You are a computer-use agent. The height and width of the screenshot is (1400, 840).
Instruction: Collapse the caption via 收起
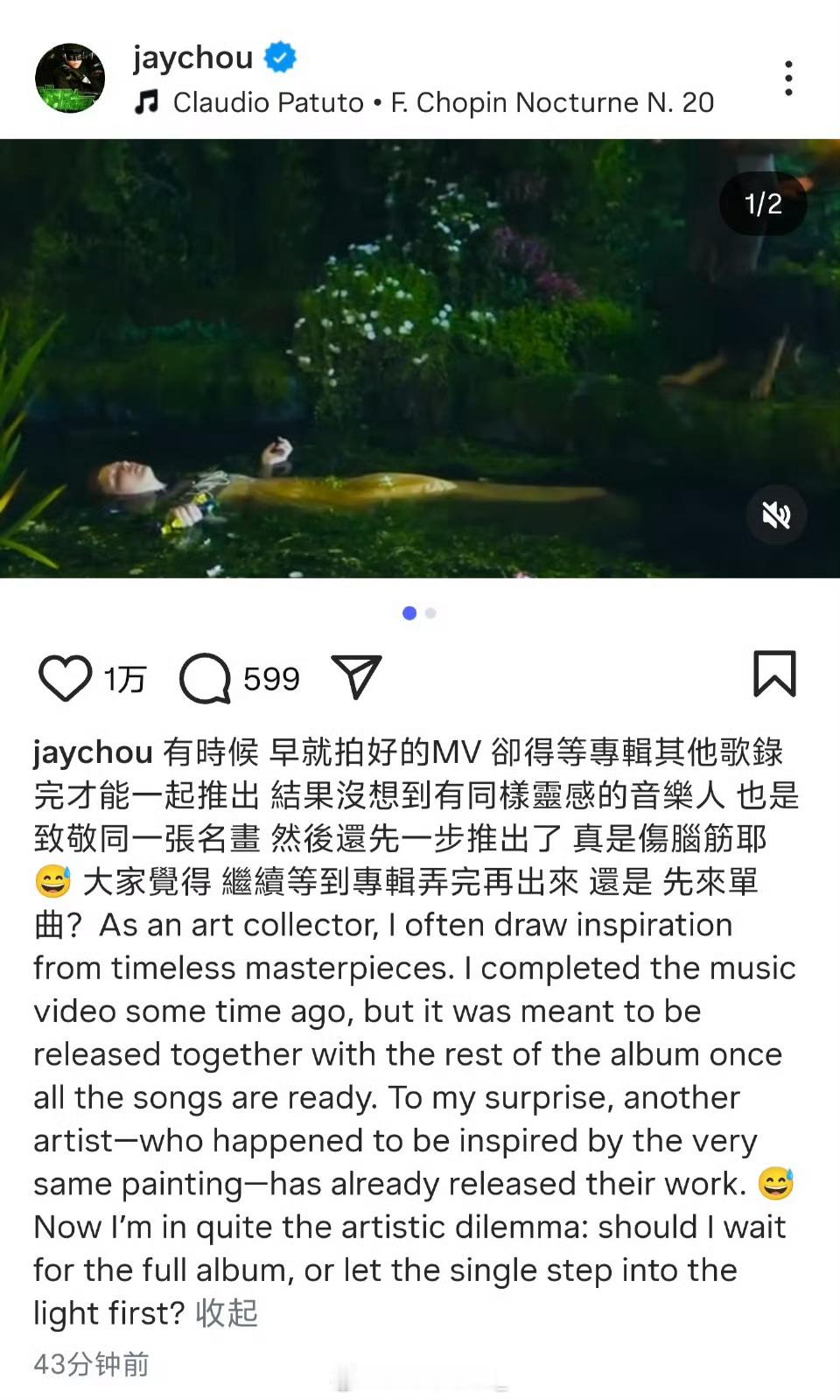[227, 1312]
